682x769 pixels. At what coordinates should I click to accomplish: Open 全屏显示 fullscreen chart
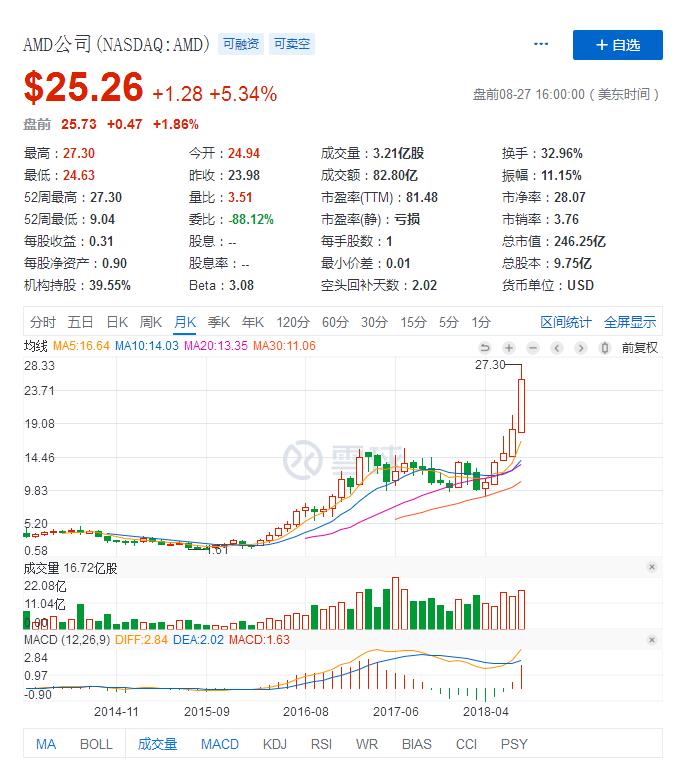(x=630, y=322)
